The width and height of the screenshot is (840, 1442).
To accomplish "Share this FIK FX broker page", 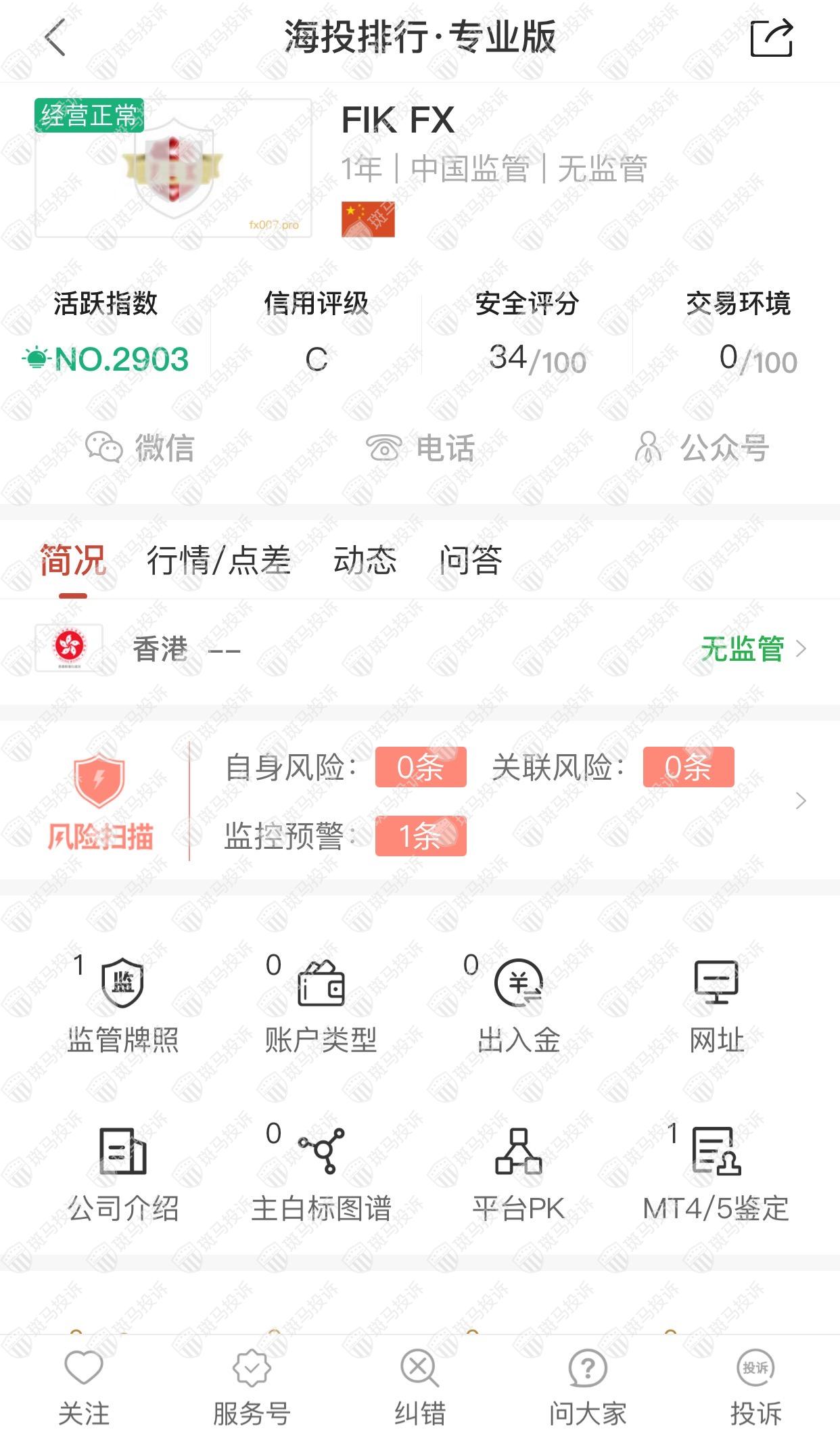I will click(x=771, y=39).
